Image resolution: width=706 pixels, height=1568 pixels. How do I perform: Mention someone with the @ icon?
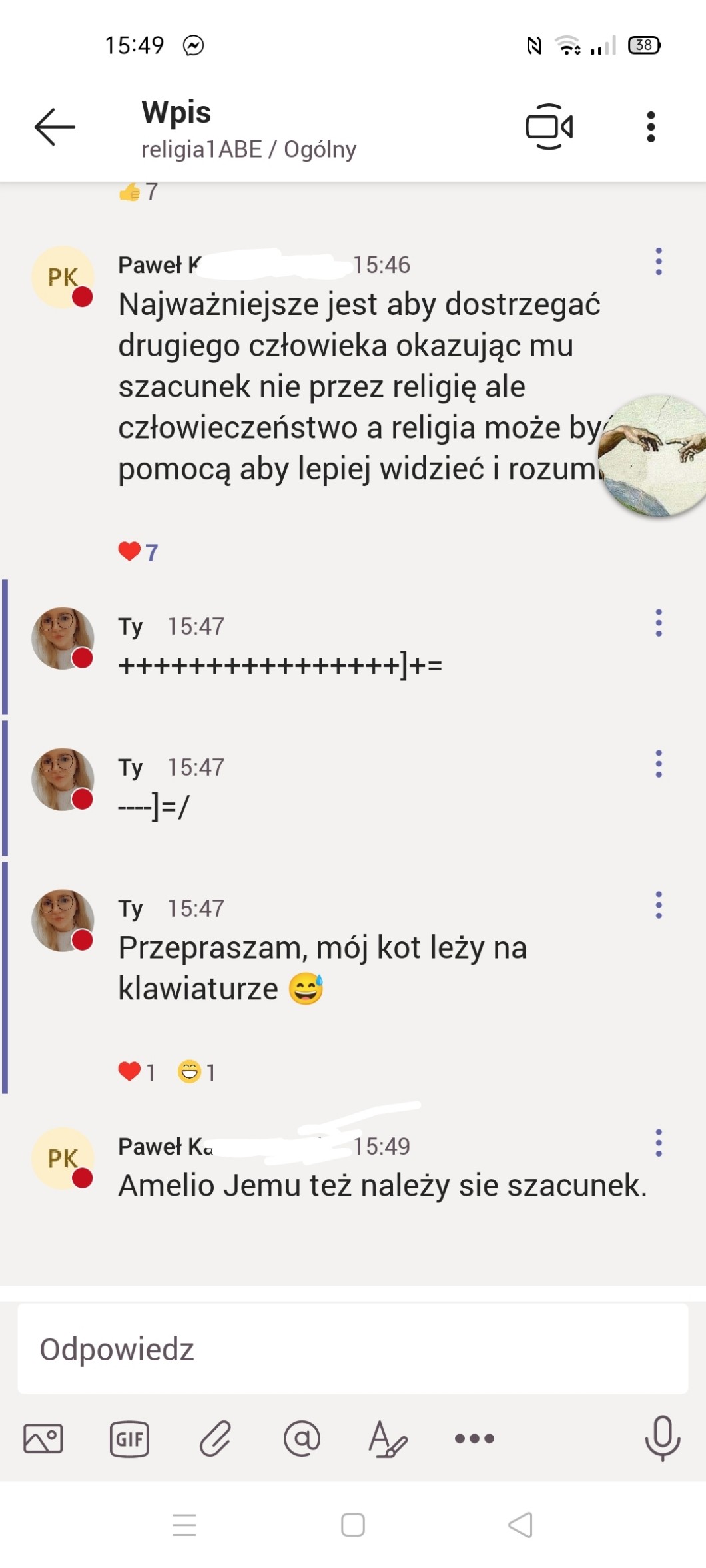coord(302,1438)
